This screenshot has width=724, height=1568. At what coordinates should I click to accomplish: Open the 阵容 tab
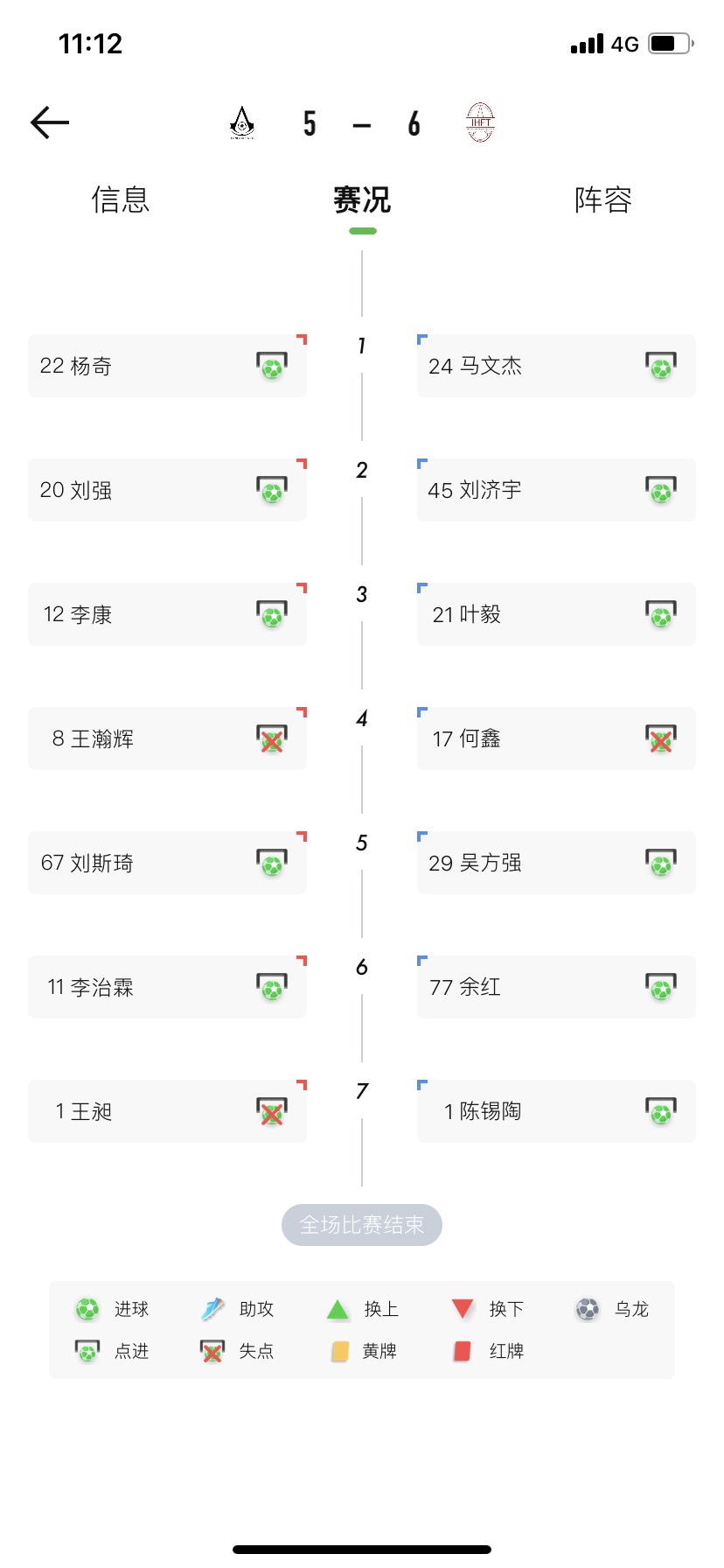[x=603, y=199]
